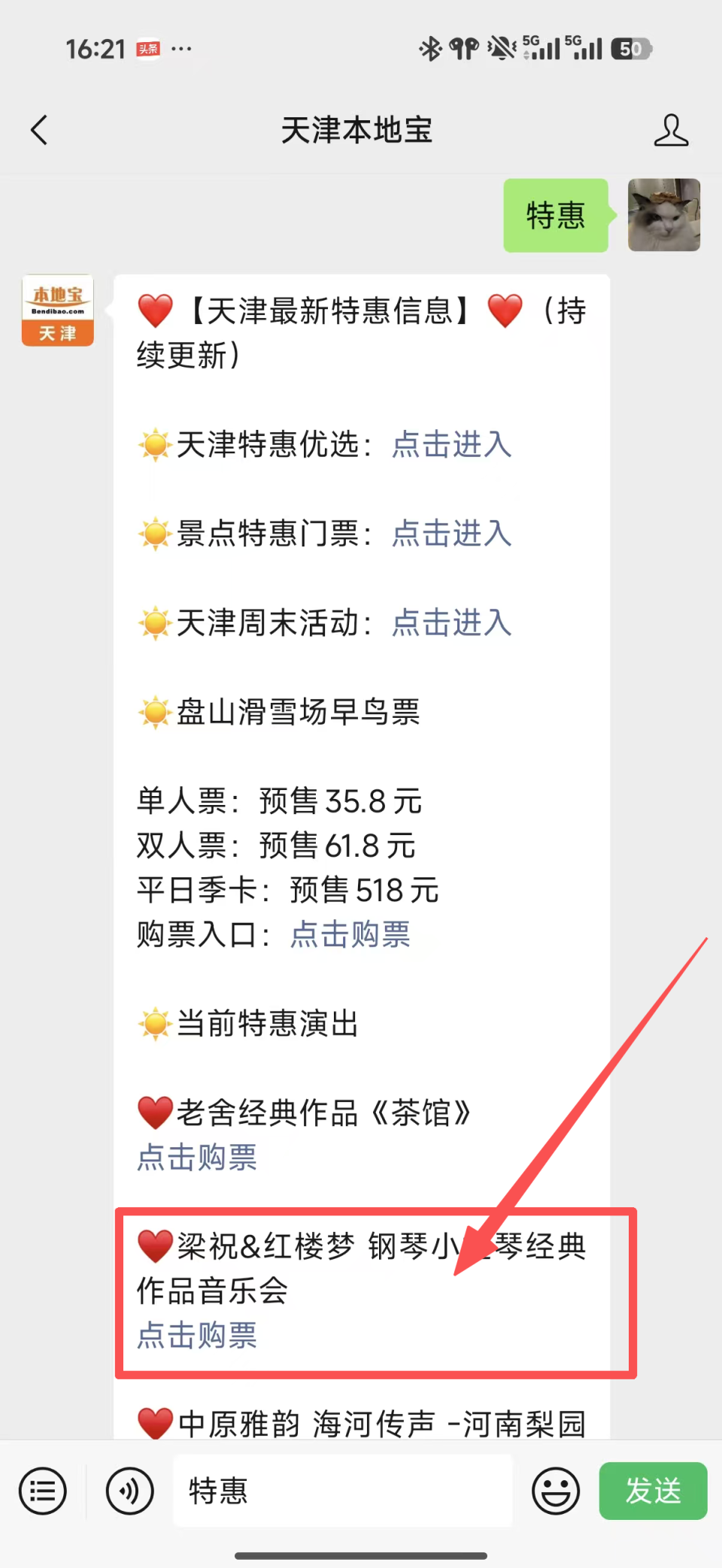Tap the 头条 notification icon in status bar
The image size is (722, 1568).
149,47
